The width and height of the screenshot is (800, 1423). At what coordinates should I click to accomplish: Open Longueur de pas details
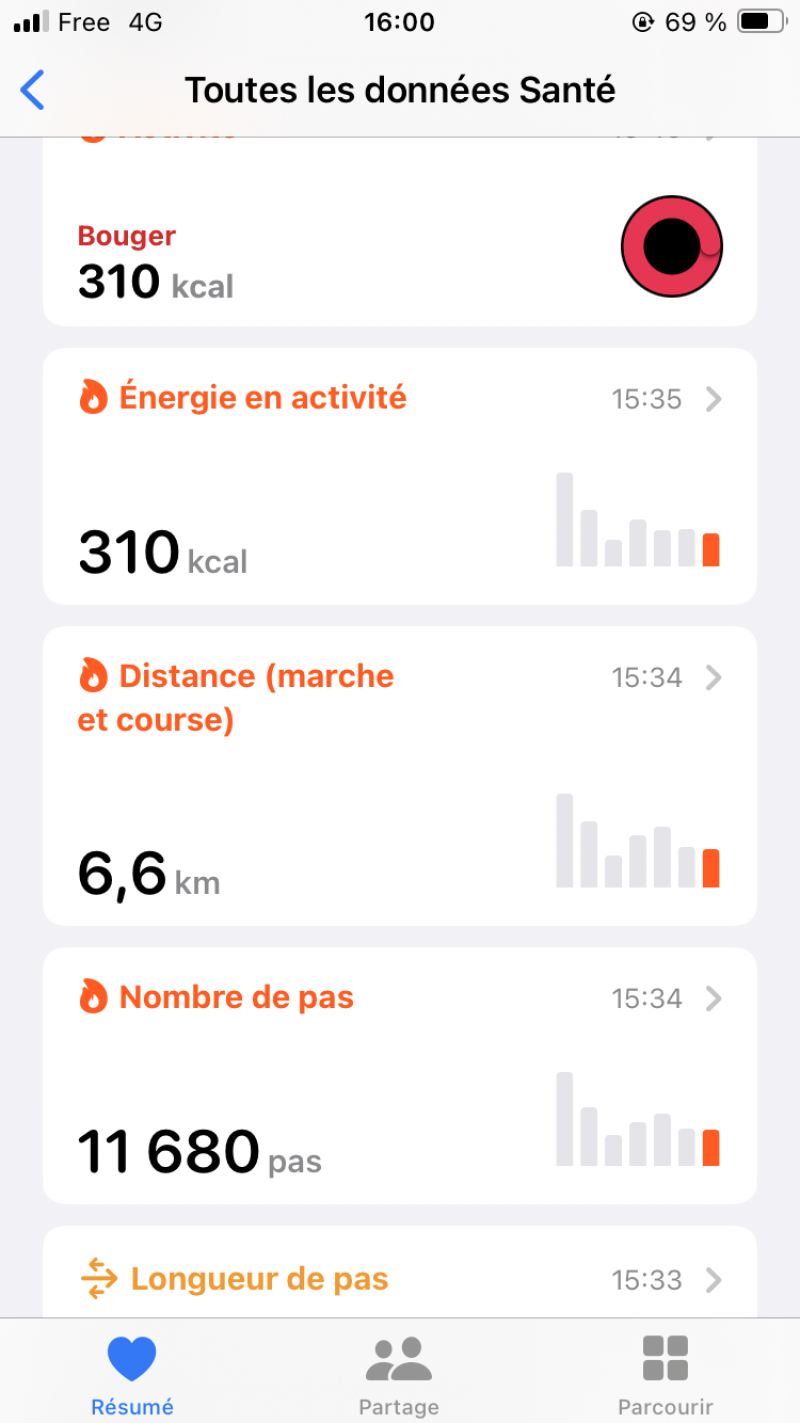point(399,1278)
